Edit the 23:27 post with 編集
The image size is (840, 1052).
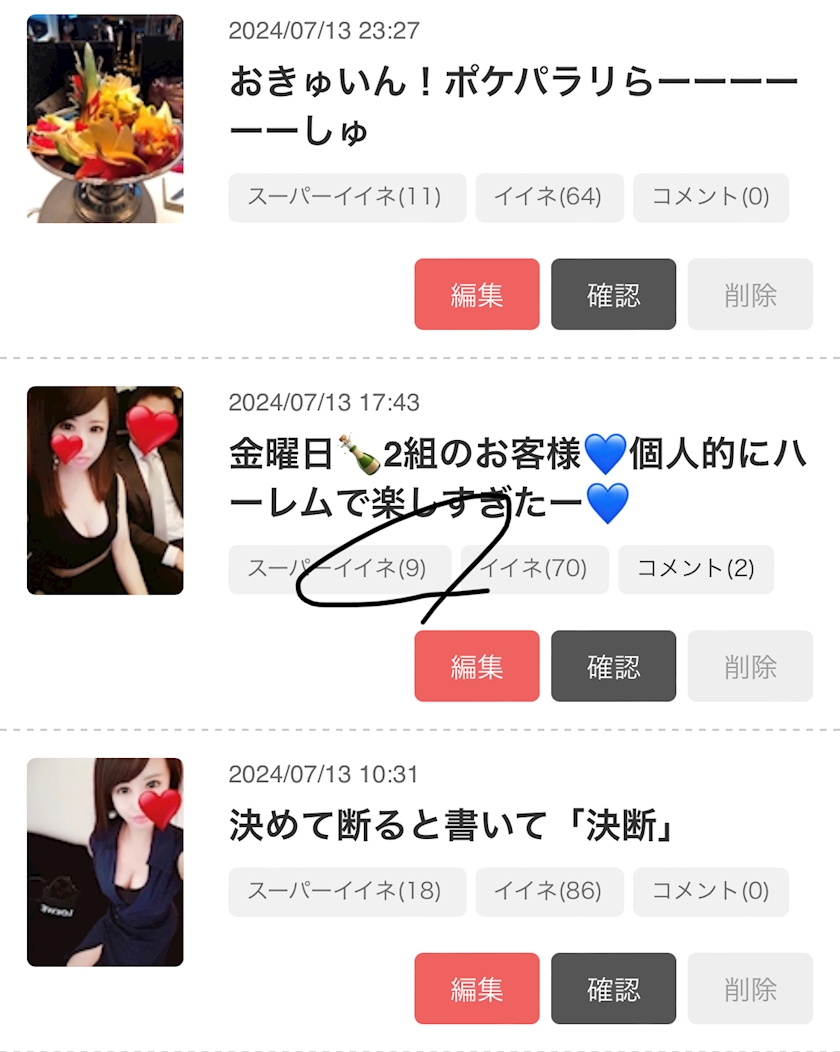click(476, 294)
